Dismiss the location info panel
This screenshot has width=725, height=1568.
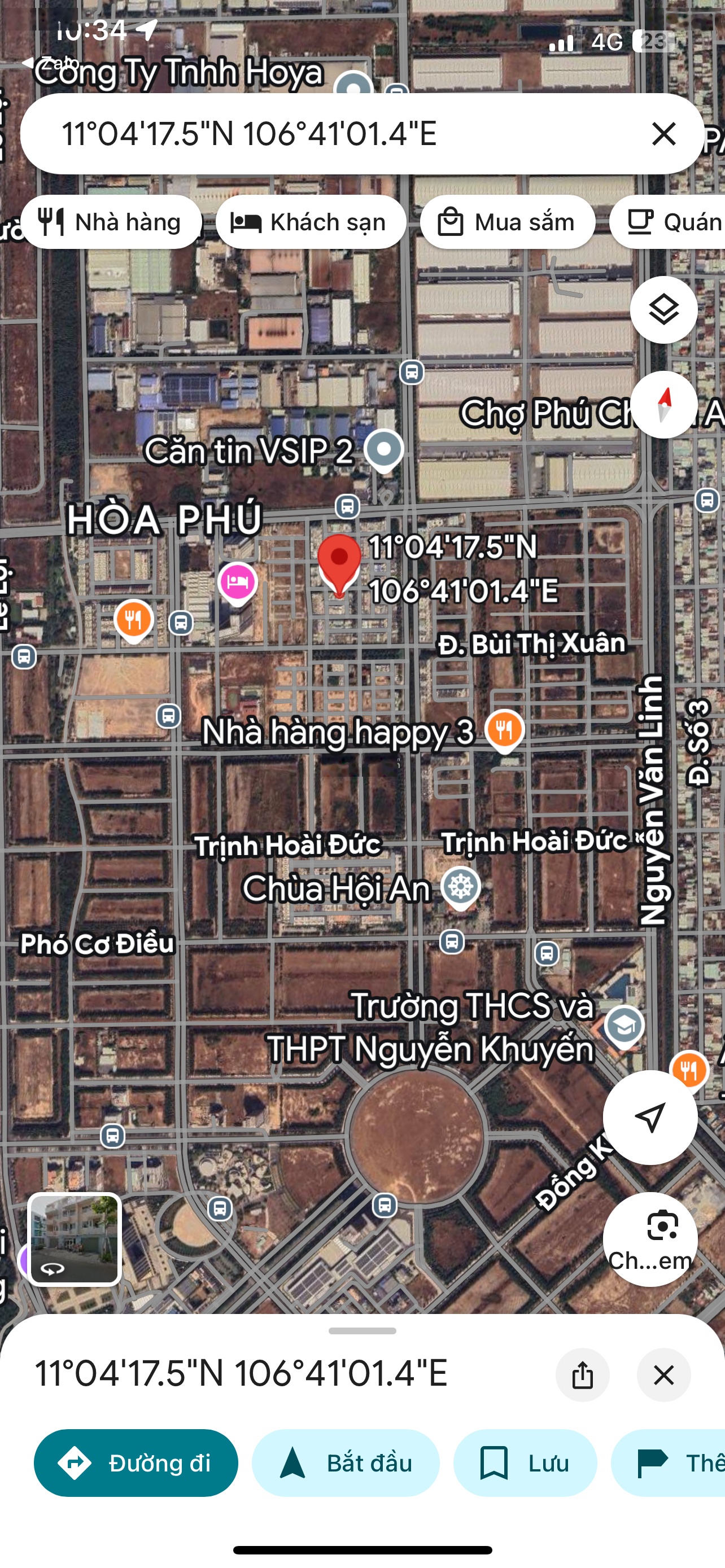click(x=663, y=1375)
